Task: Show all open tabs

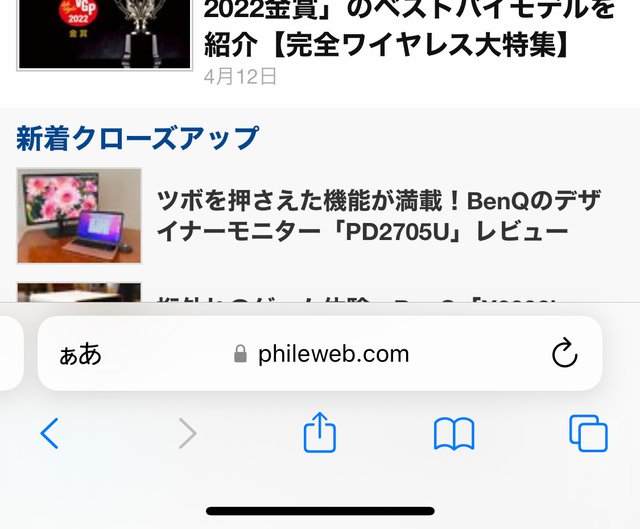Action: [x=588, y=433]
